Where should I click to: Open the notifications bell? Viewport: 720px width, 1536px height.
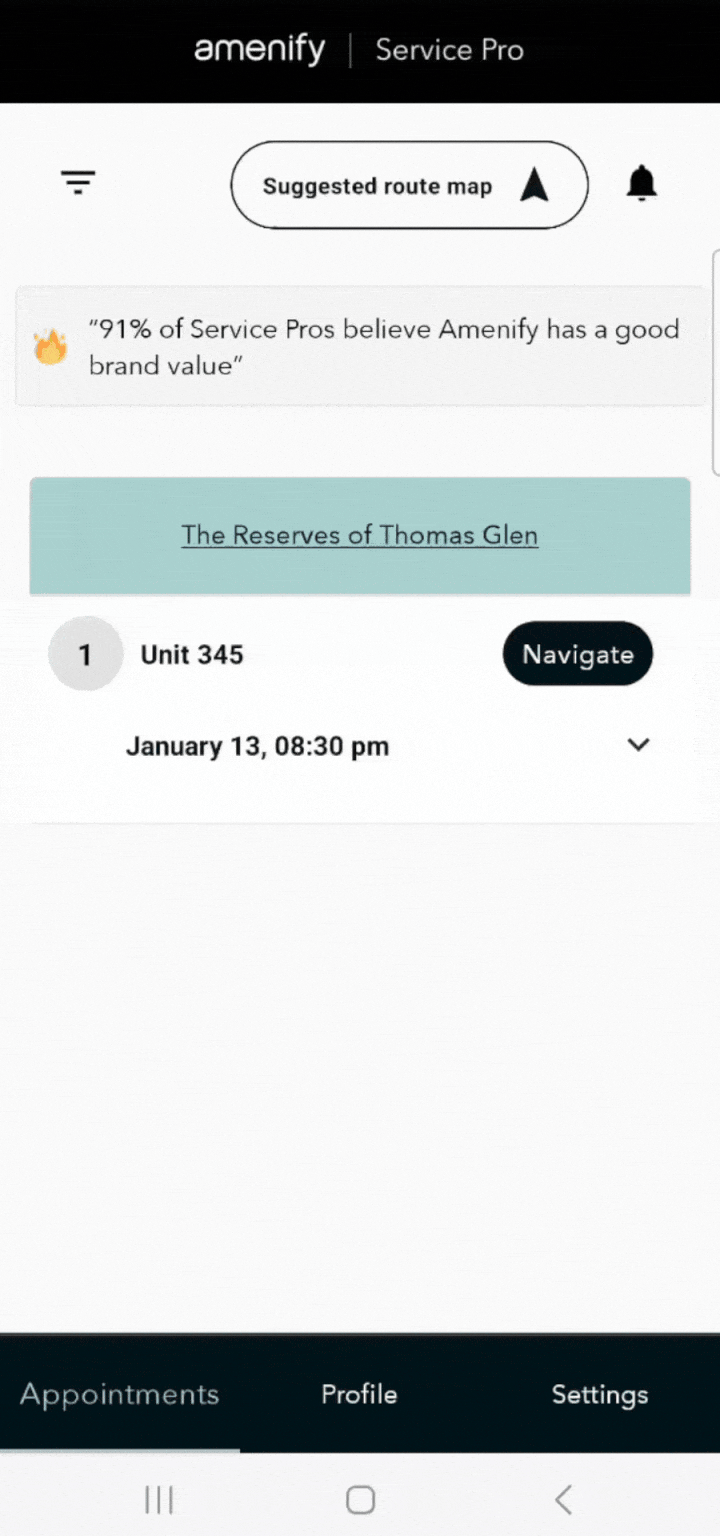(641, 184)
